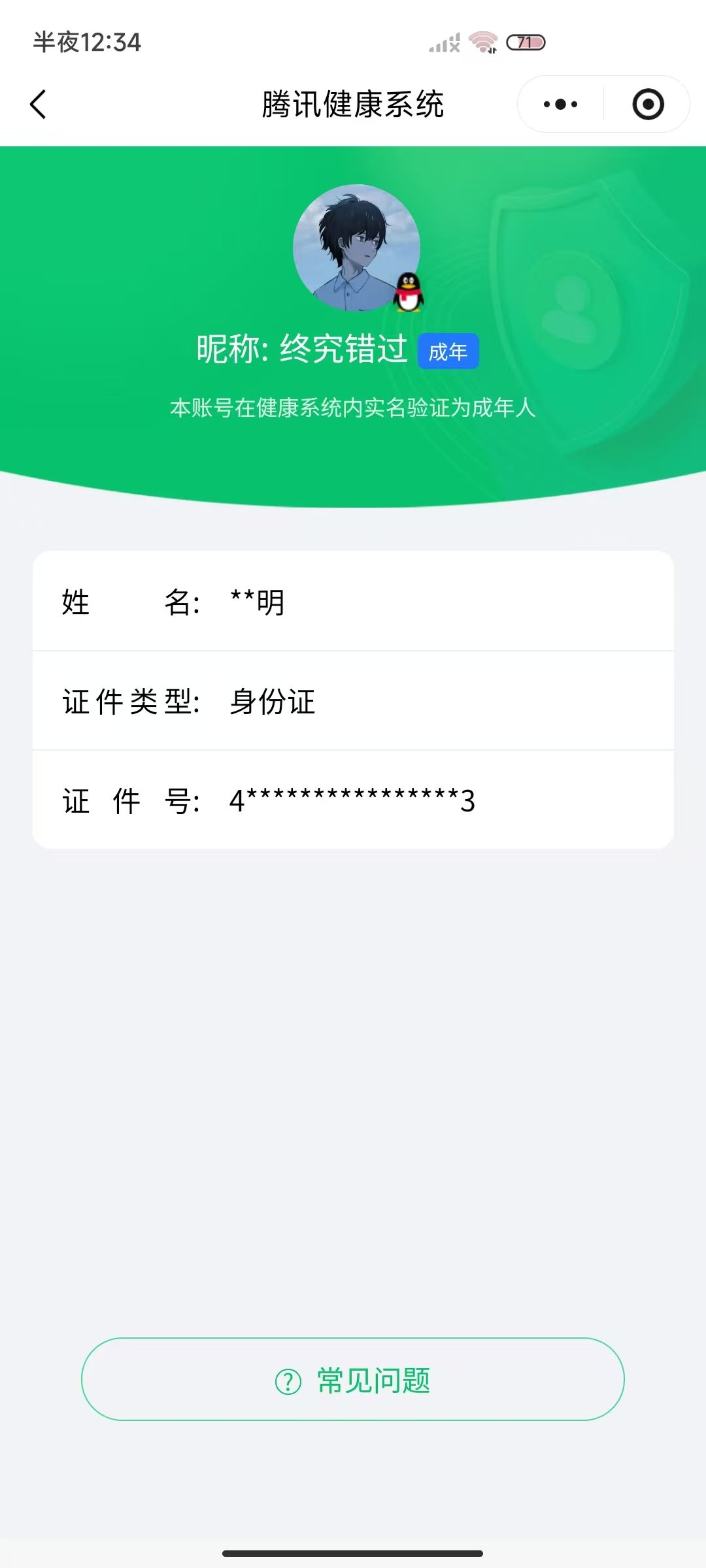Screen dimensions: 706x1568
Task: Tap the back arrow to leave health system
Action: point(37,105)
